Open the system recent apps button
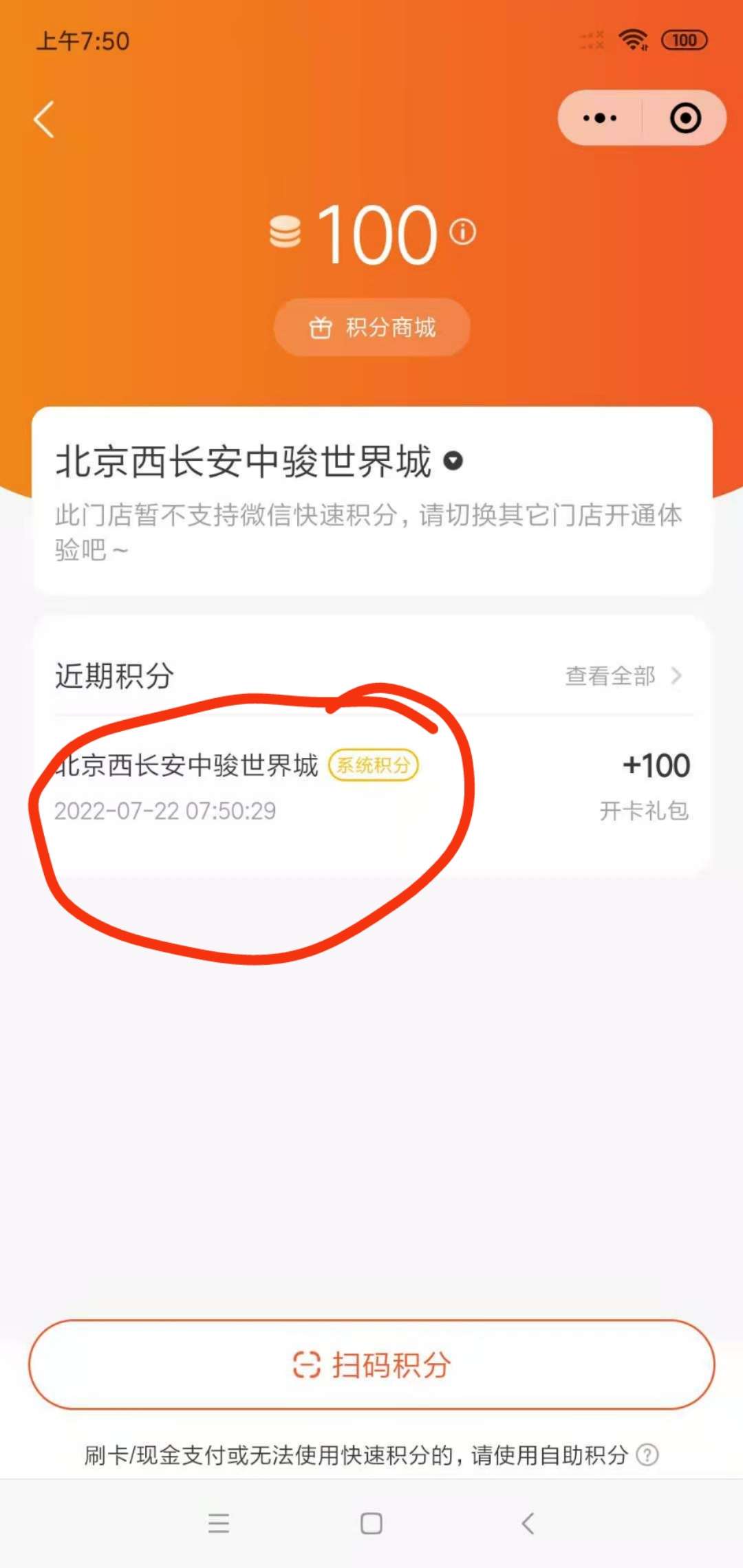The width and height of the screenshot is (743, 1568). [x=219, y=1523]
